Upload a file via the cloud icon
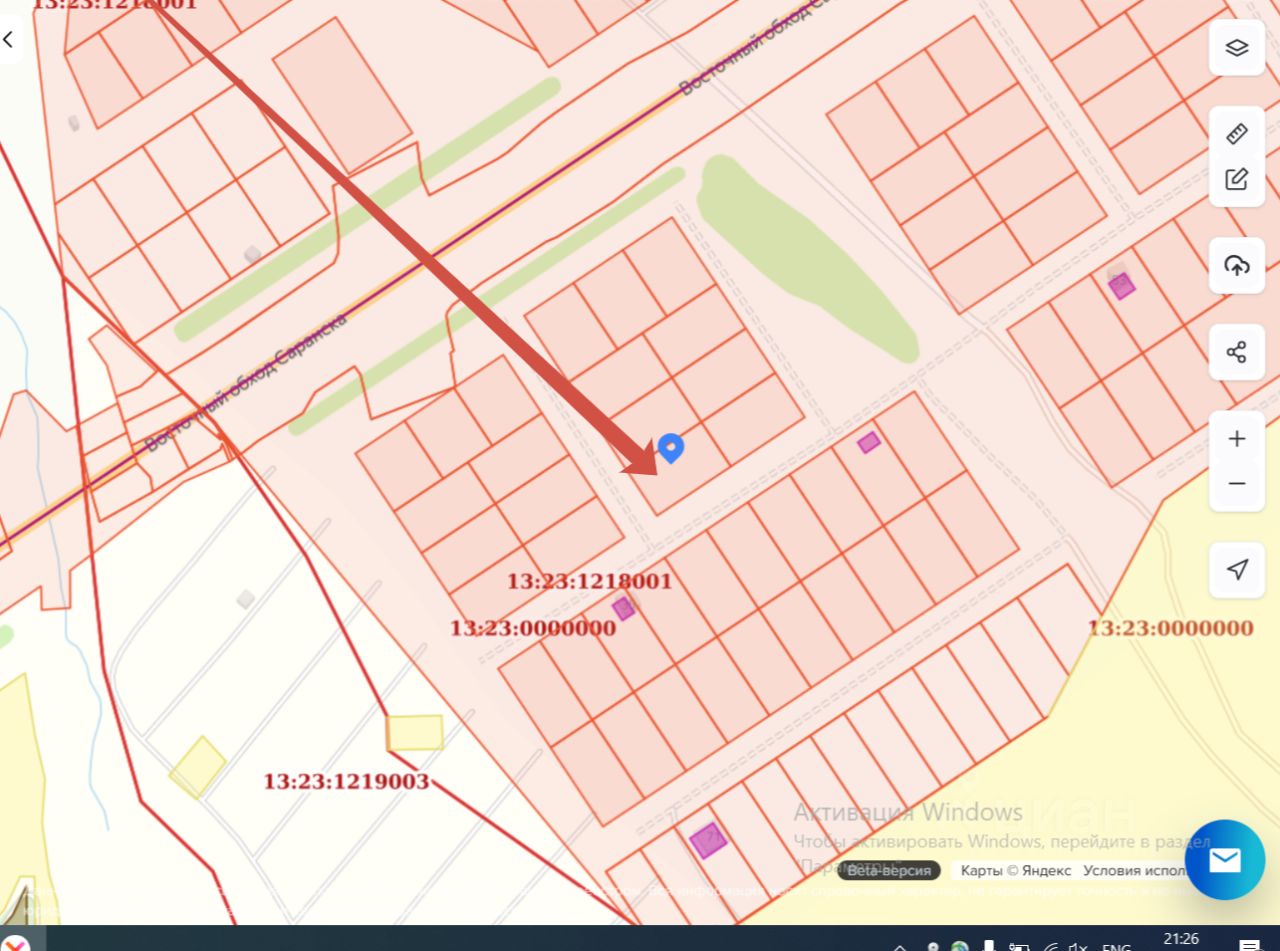The height and width of the screenshot is (951, 1280). [1237, 265]
